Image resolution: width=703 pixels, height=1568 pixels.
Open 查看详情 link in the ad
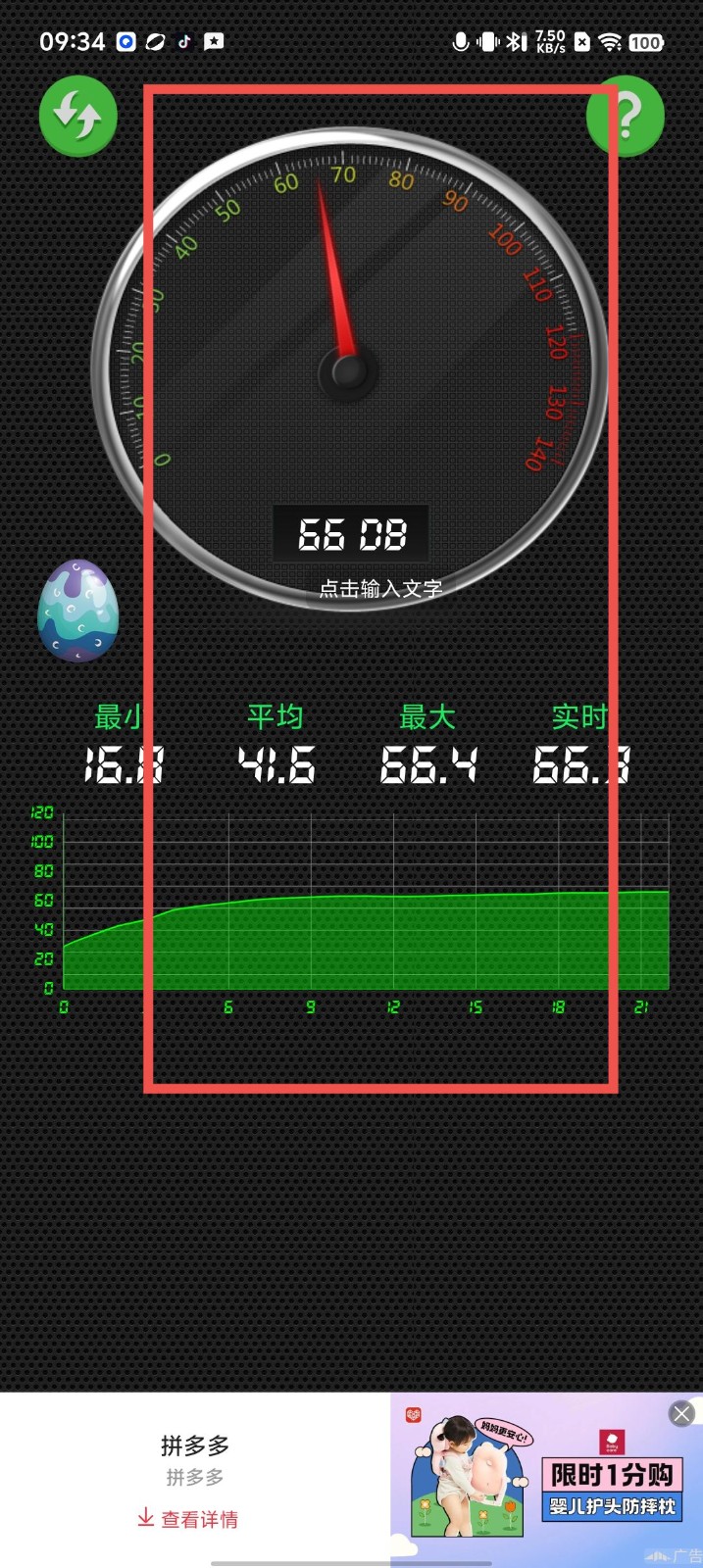coord(188,1519)
